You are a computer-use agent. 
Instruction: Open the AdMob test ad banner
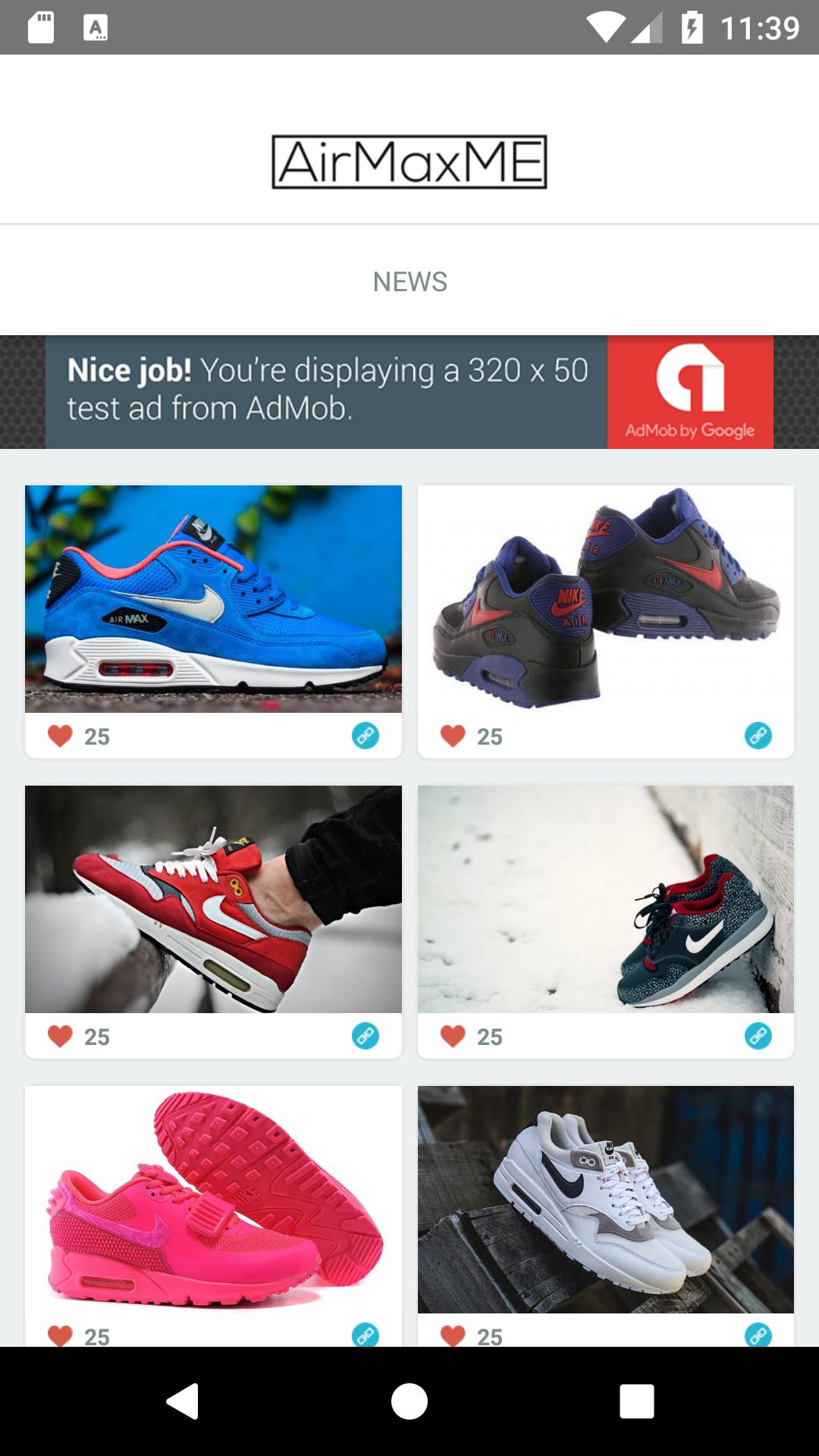(409, 392)
